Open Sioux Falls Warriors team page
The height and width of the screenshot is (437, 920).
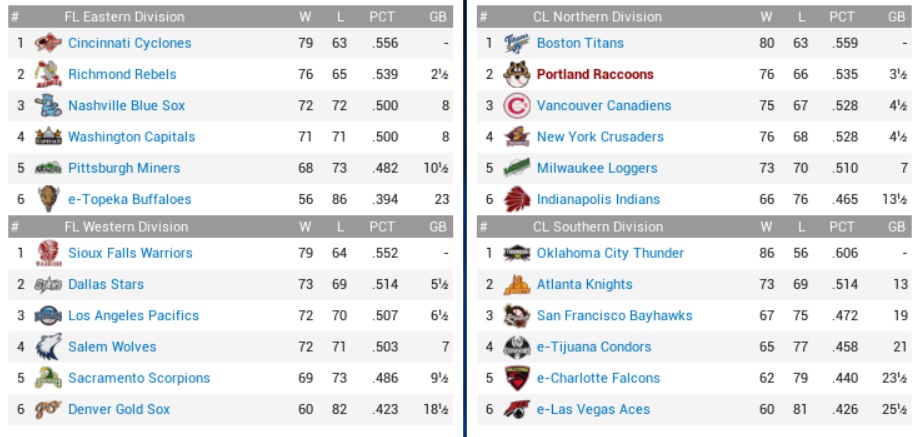[x=130, y=253]
